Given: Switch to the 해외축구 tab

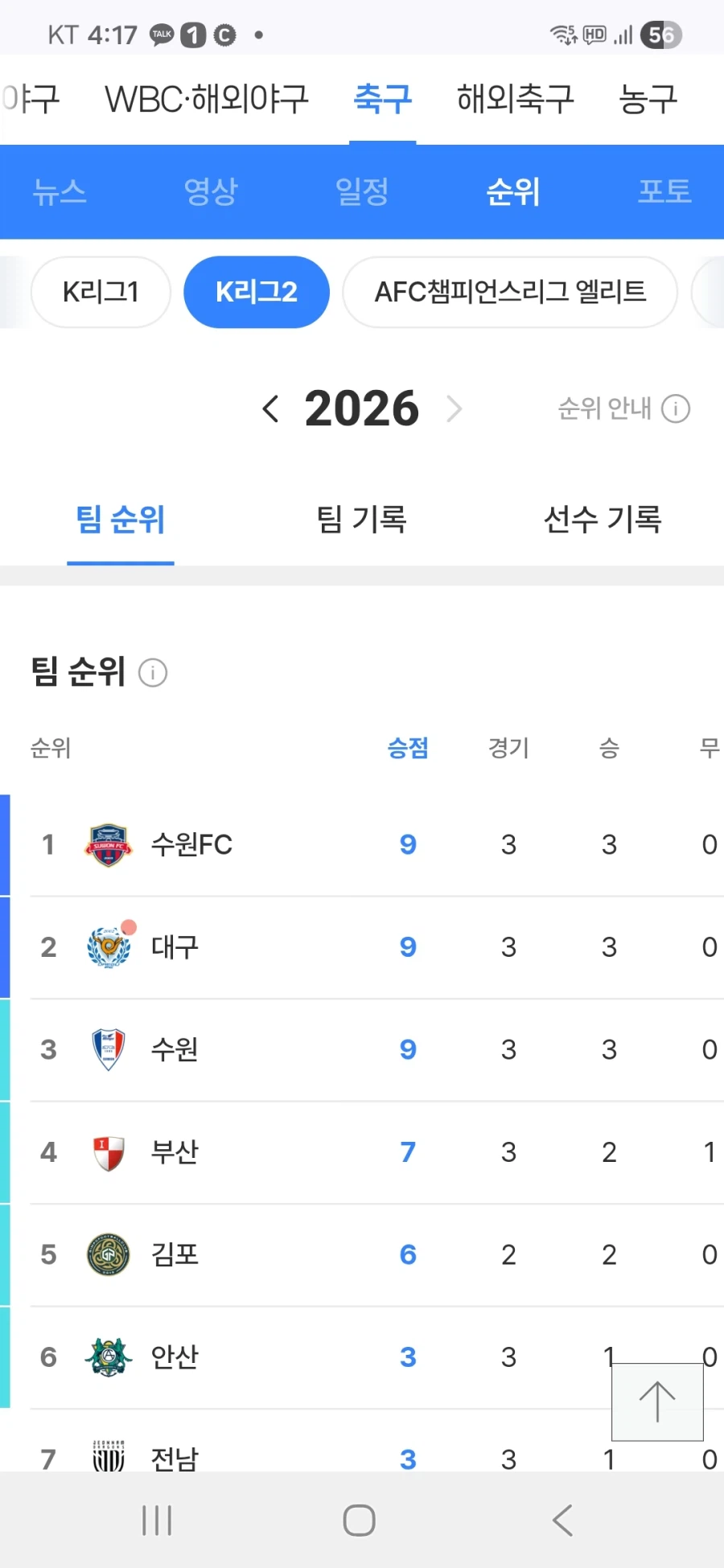Looking at the screenshot, I should [515, 98].
